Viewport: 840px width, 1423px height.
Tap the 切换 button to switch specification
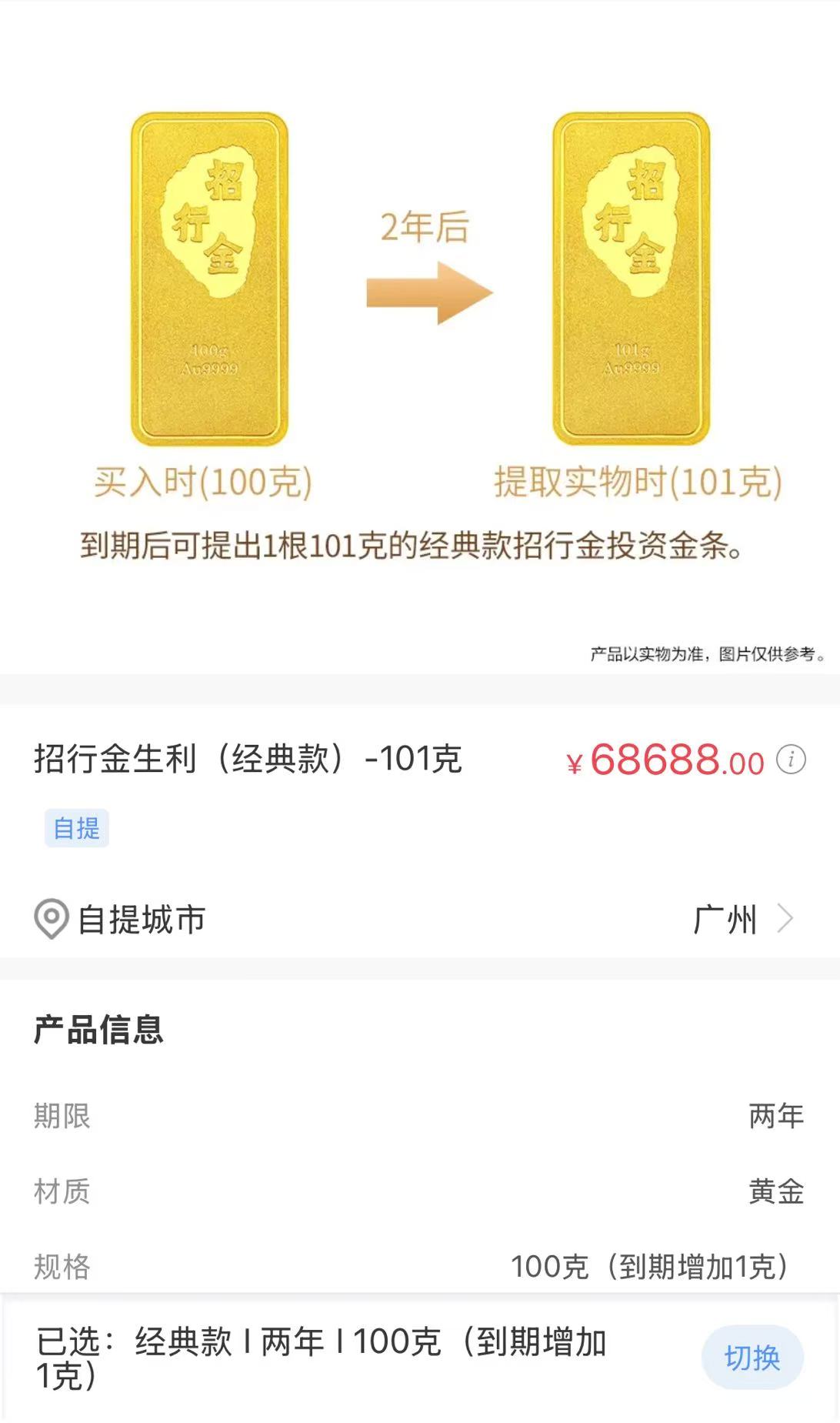click(x=752, y=1358)
